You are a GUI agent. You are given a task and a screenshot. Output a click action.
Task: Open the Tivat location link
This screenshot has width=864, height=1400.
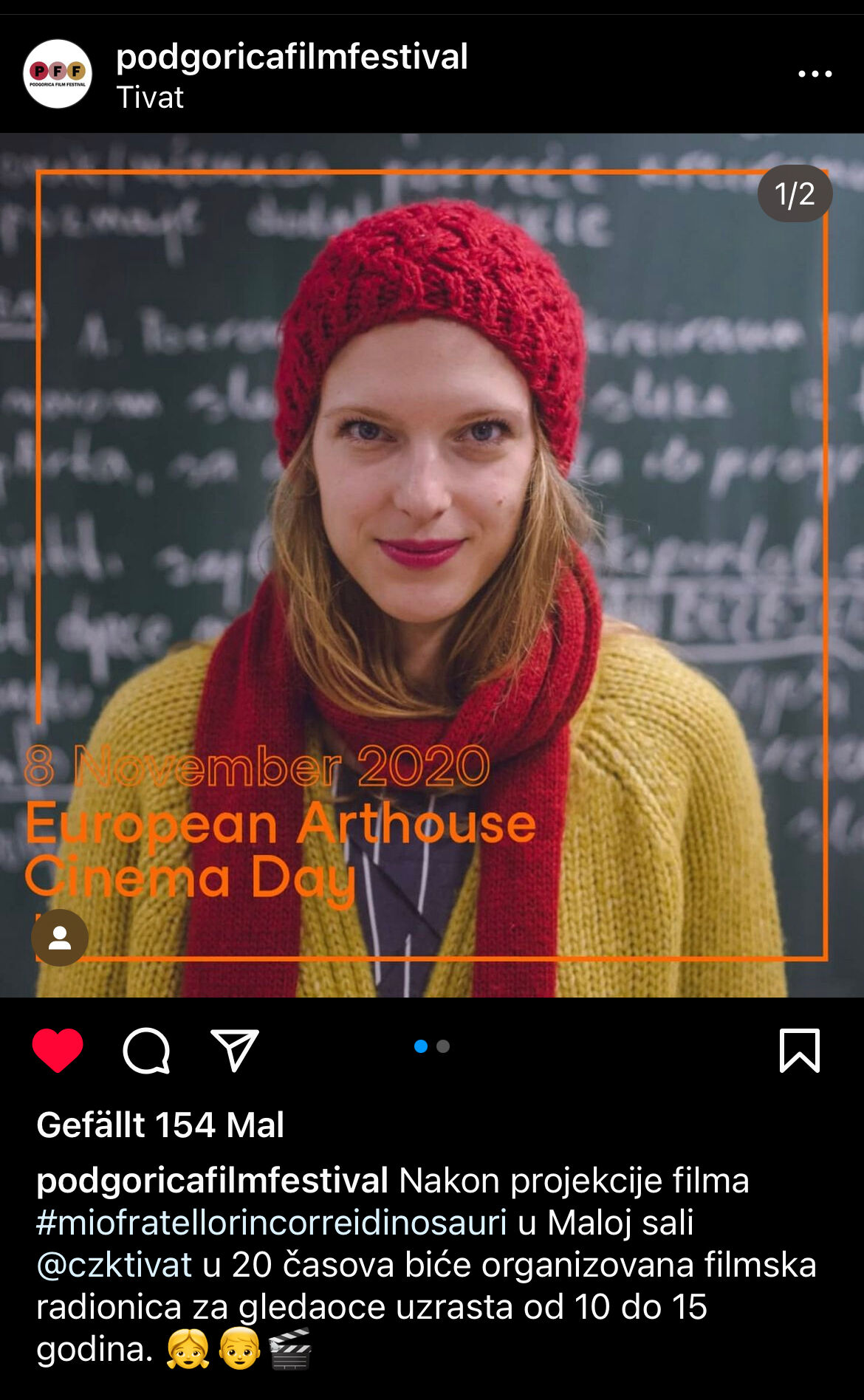click(x=150, y=97)
